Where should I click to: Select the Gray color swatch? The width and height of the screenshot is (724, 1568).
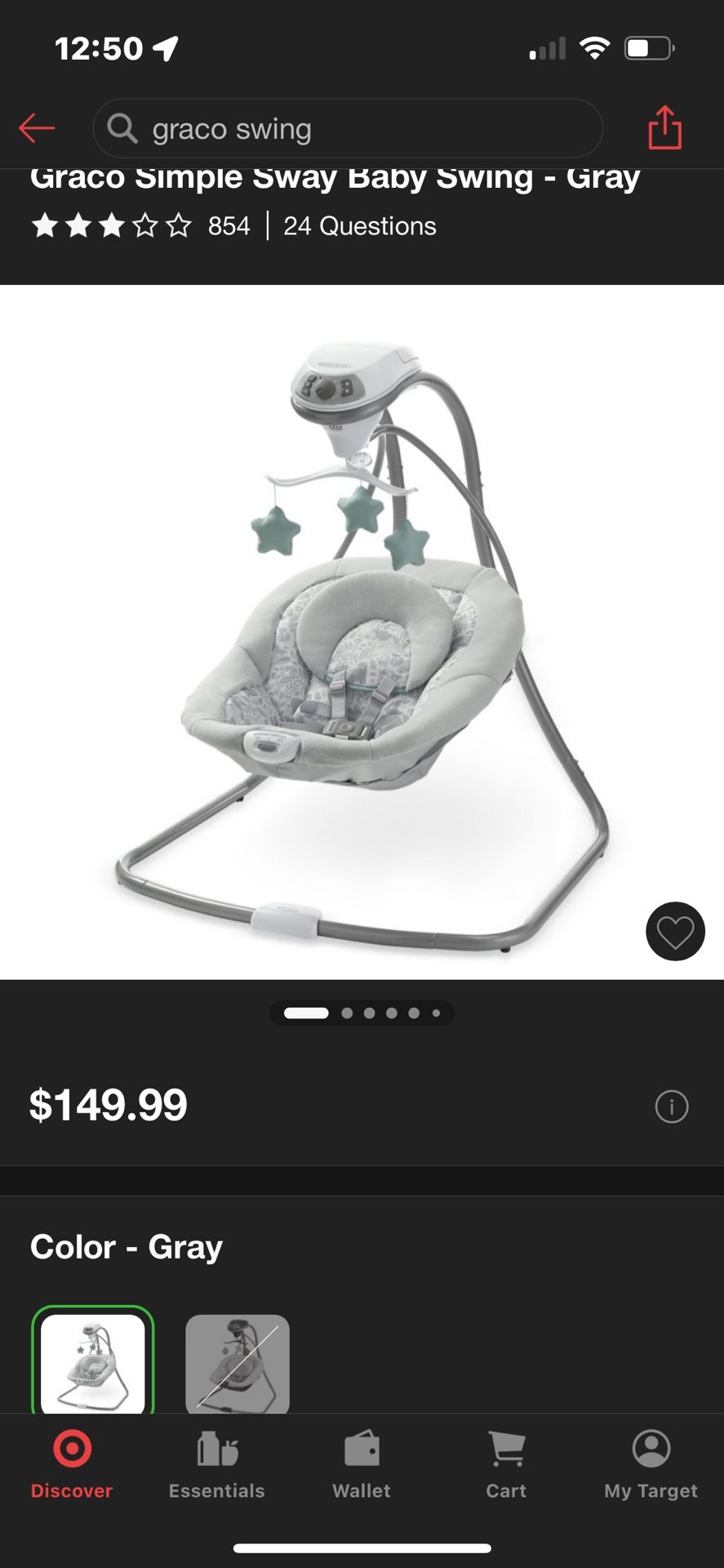tap(93, 1362)
